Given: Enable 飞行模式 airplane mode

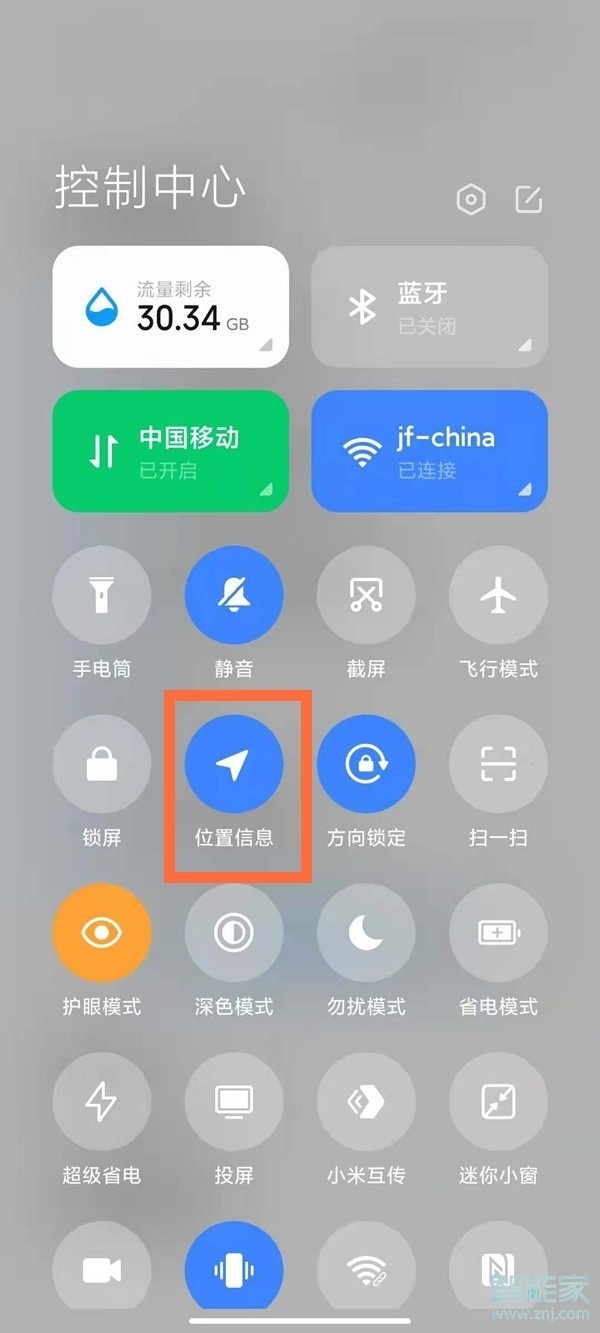Looking at the screenshot, I should click(x=498, y=595).
